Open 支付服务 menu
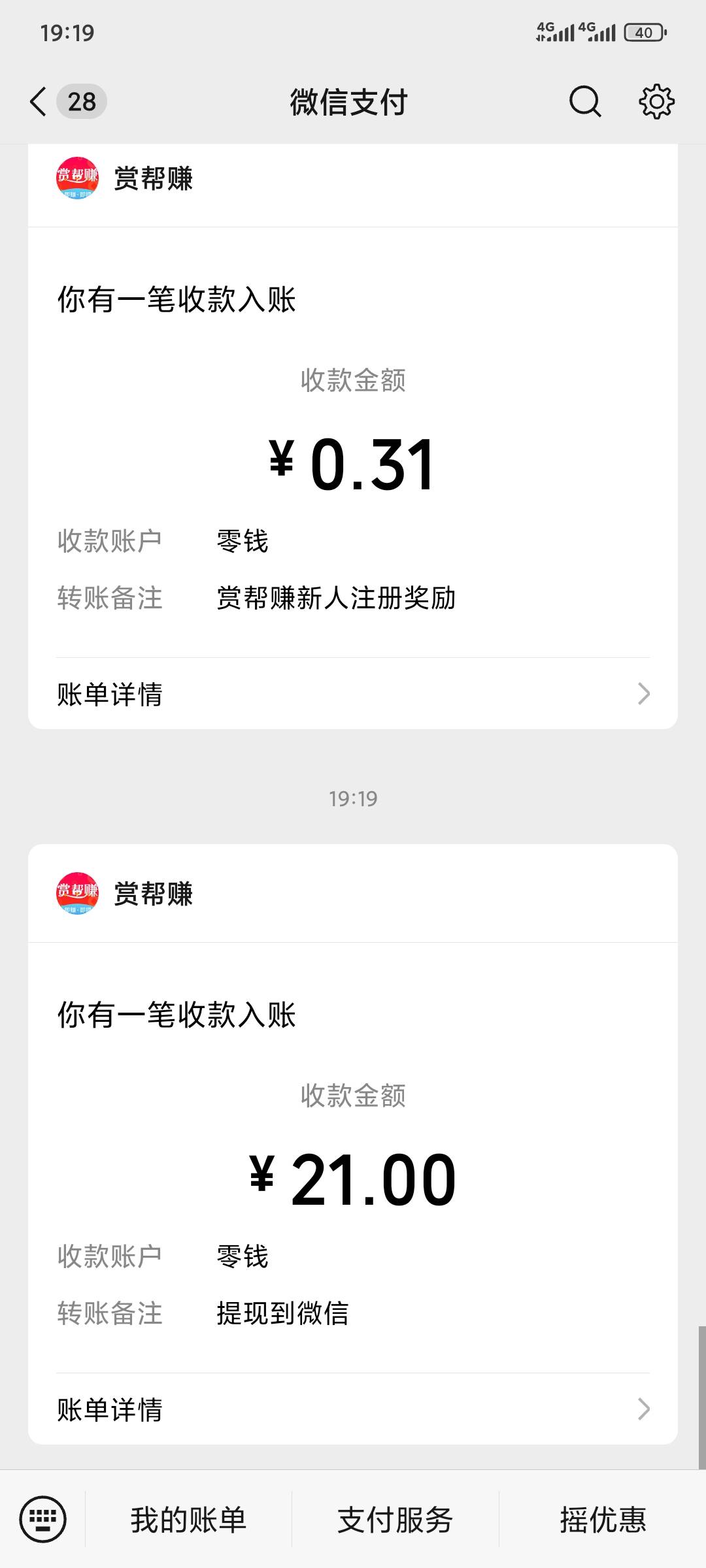706x1568 pixels. [395, 1520]
